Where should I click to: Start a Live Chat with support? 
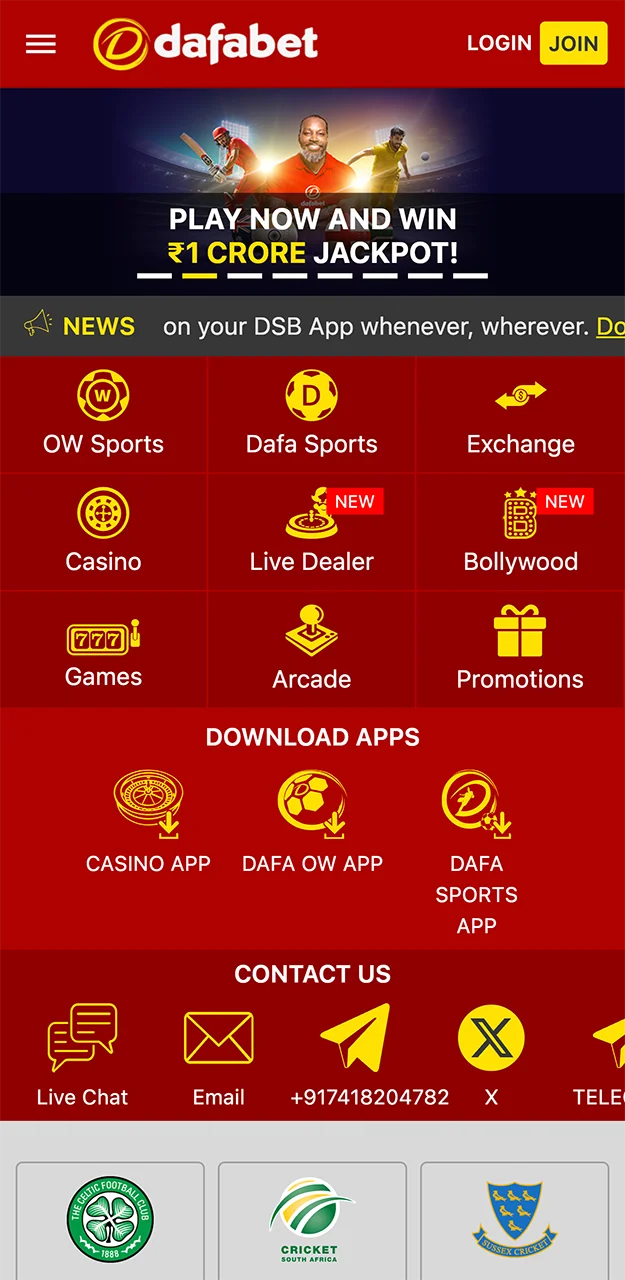coord(82,1055)
